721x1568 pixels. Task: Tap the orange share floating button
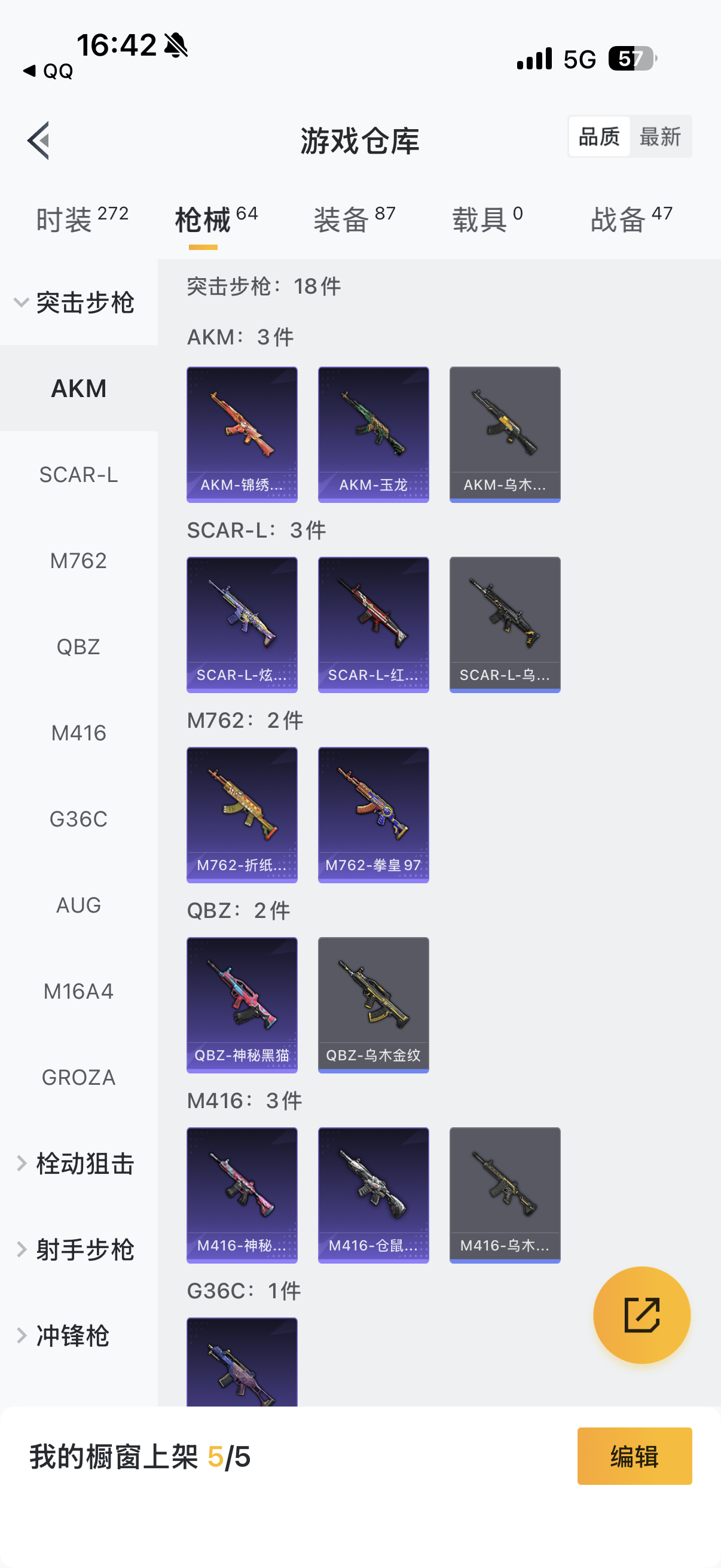(641, 1315)
